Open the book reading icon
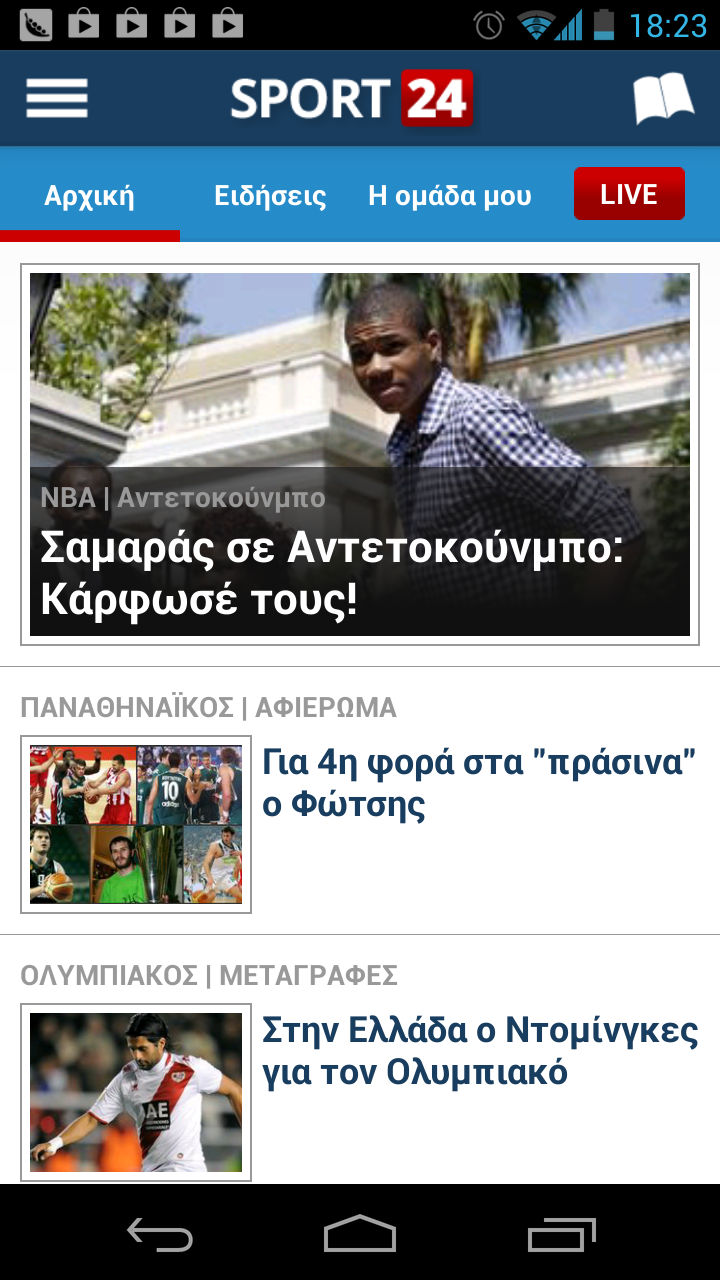 coord(663,99)
